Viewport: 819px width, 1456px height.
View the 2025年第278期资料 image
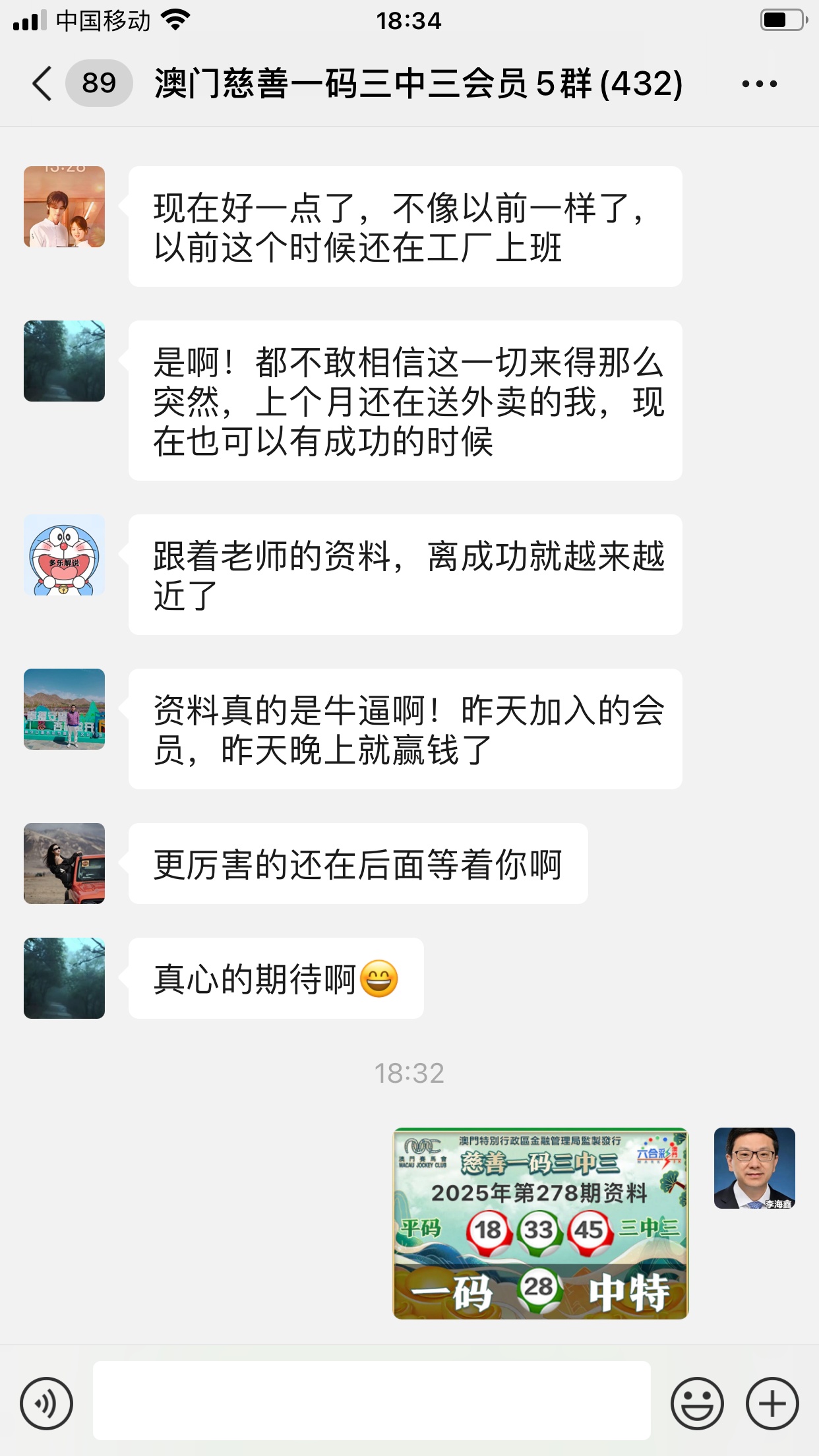pyautogui.click(x=540, y=1223)
